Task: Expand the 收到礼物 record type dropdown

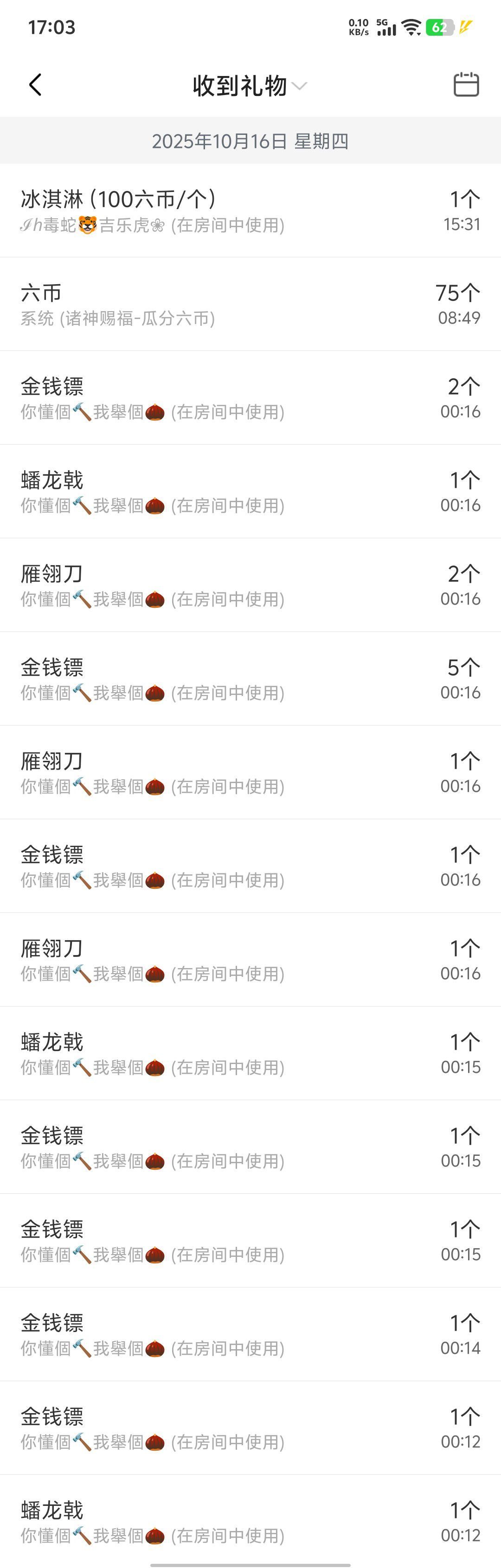Action: (250, 86)
